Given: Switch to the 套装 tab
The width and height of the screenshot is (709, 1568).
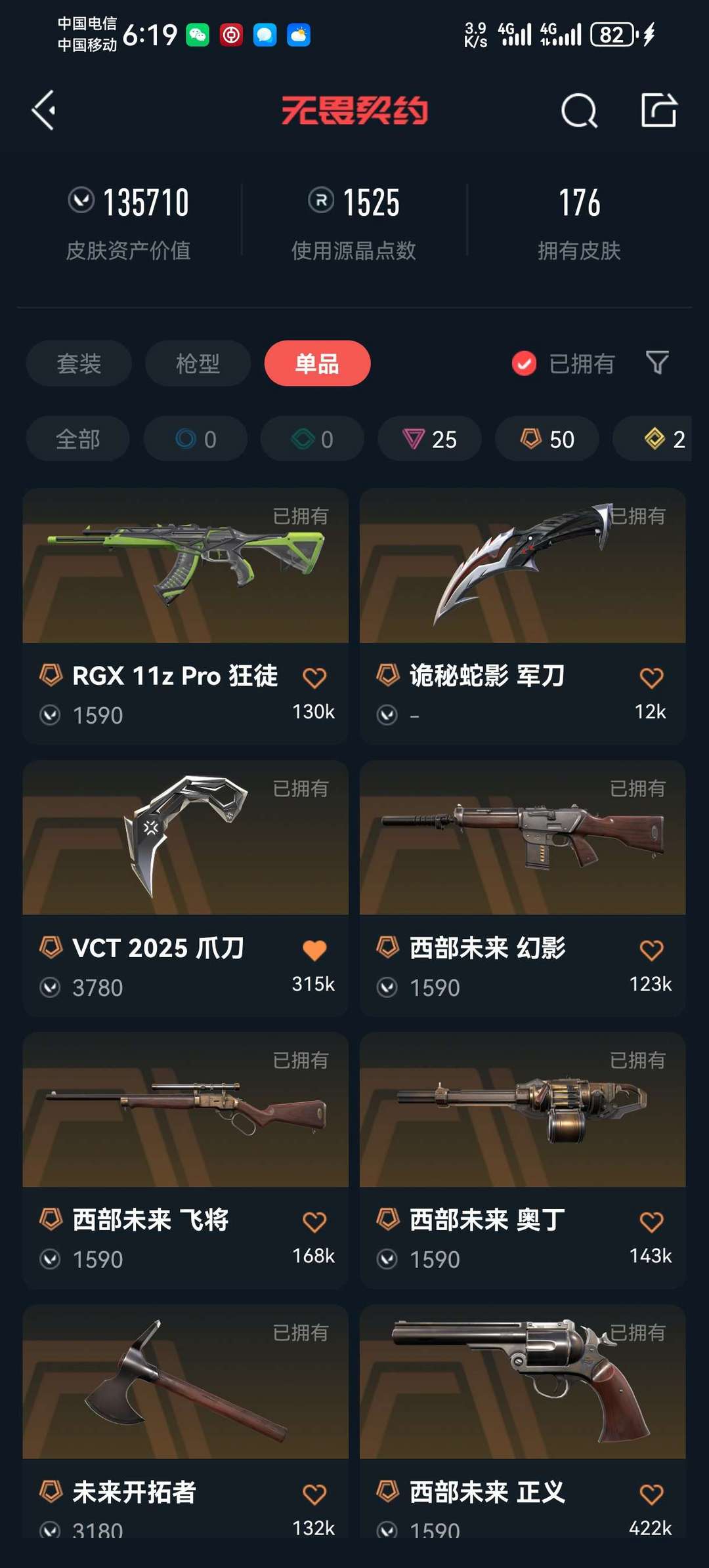Looking at the screenshot, I should pyautogui.click(x=79, y=363).
